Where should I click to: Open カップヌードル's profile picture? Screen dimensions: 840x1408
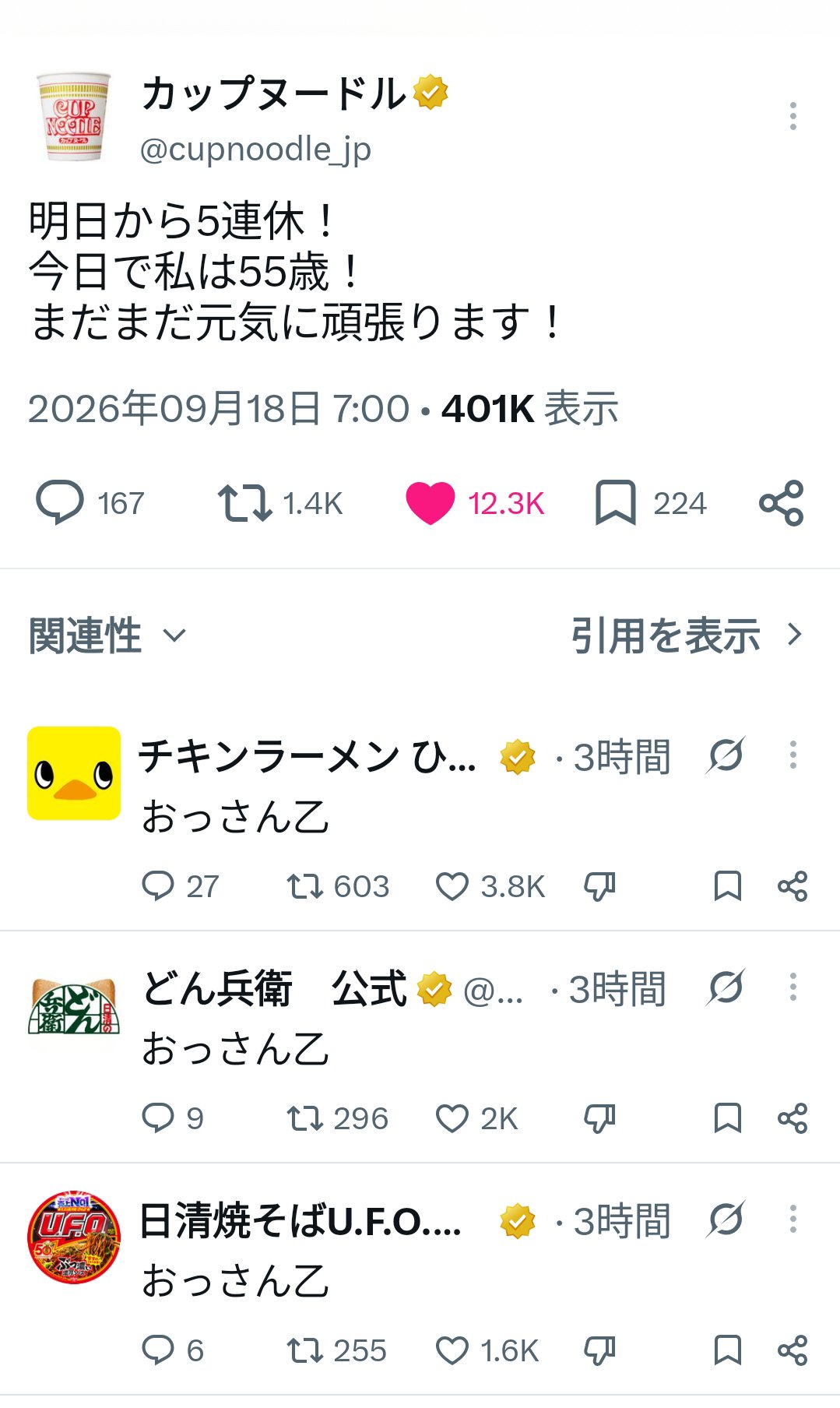tap(73, 116)
